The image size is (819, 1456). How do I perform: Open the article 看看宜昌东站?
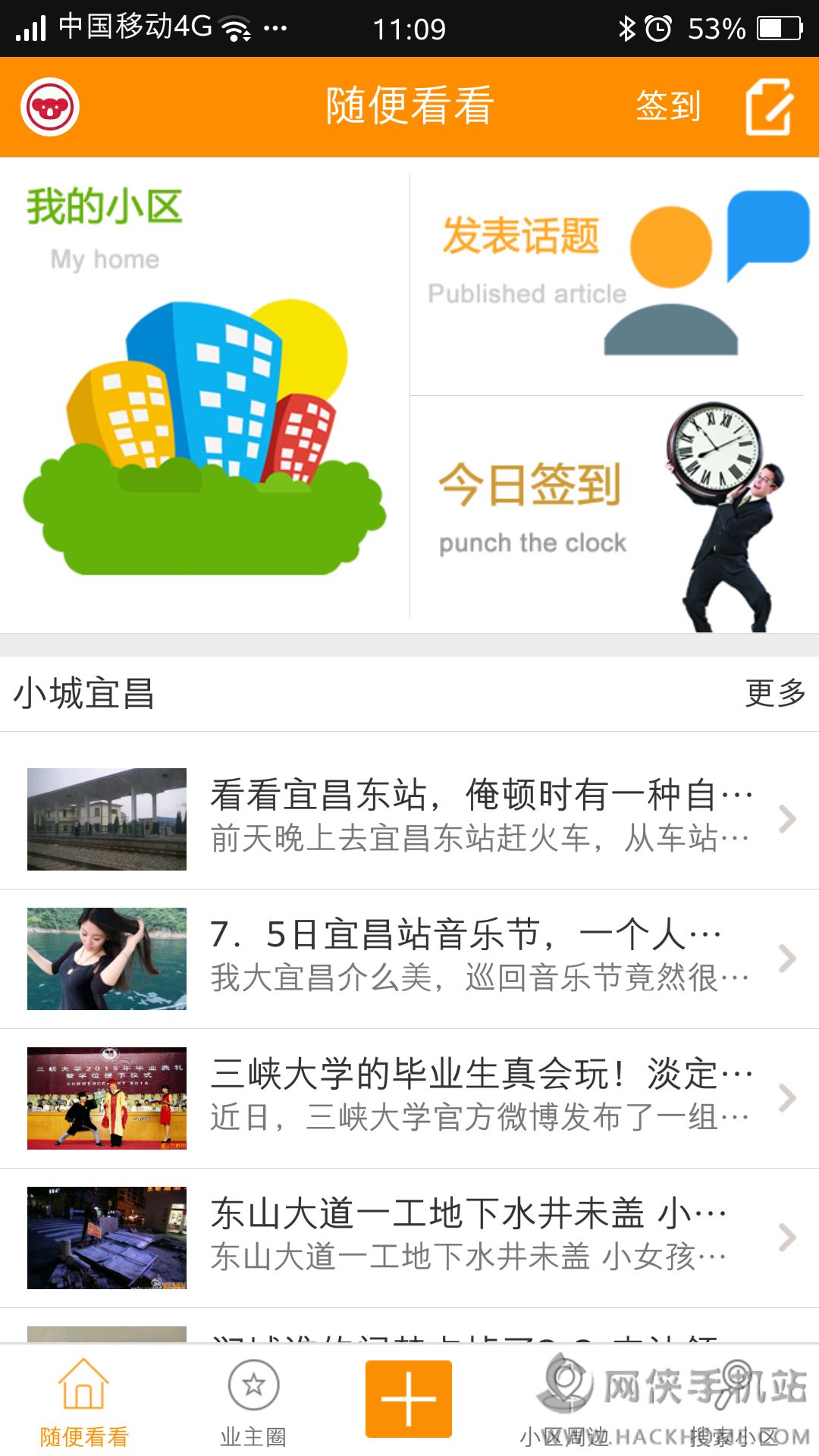pyautogui.click(x=409, y=819)
